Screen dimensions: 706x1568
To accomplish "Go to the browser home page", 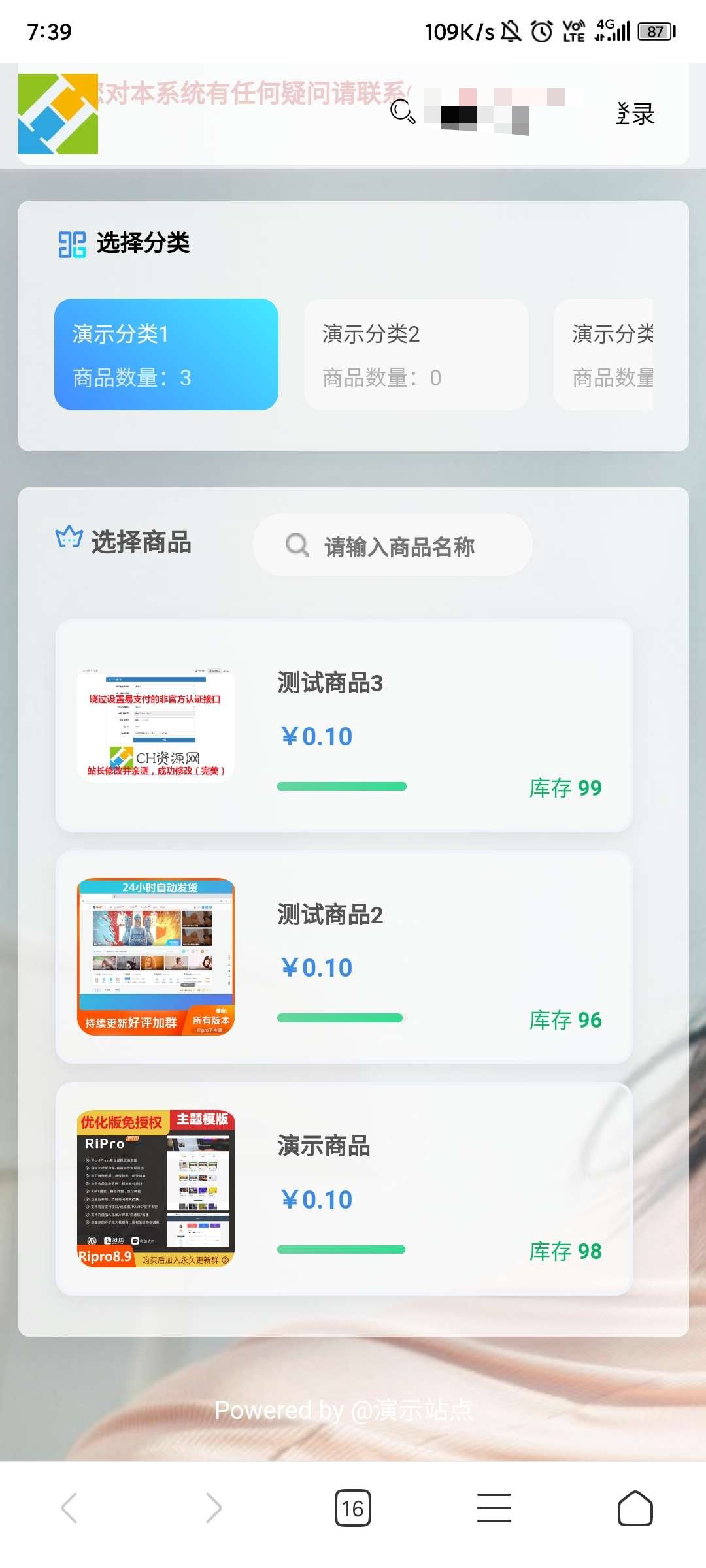I will click(635, 1508).
